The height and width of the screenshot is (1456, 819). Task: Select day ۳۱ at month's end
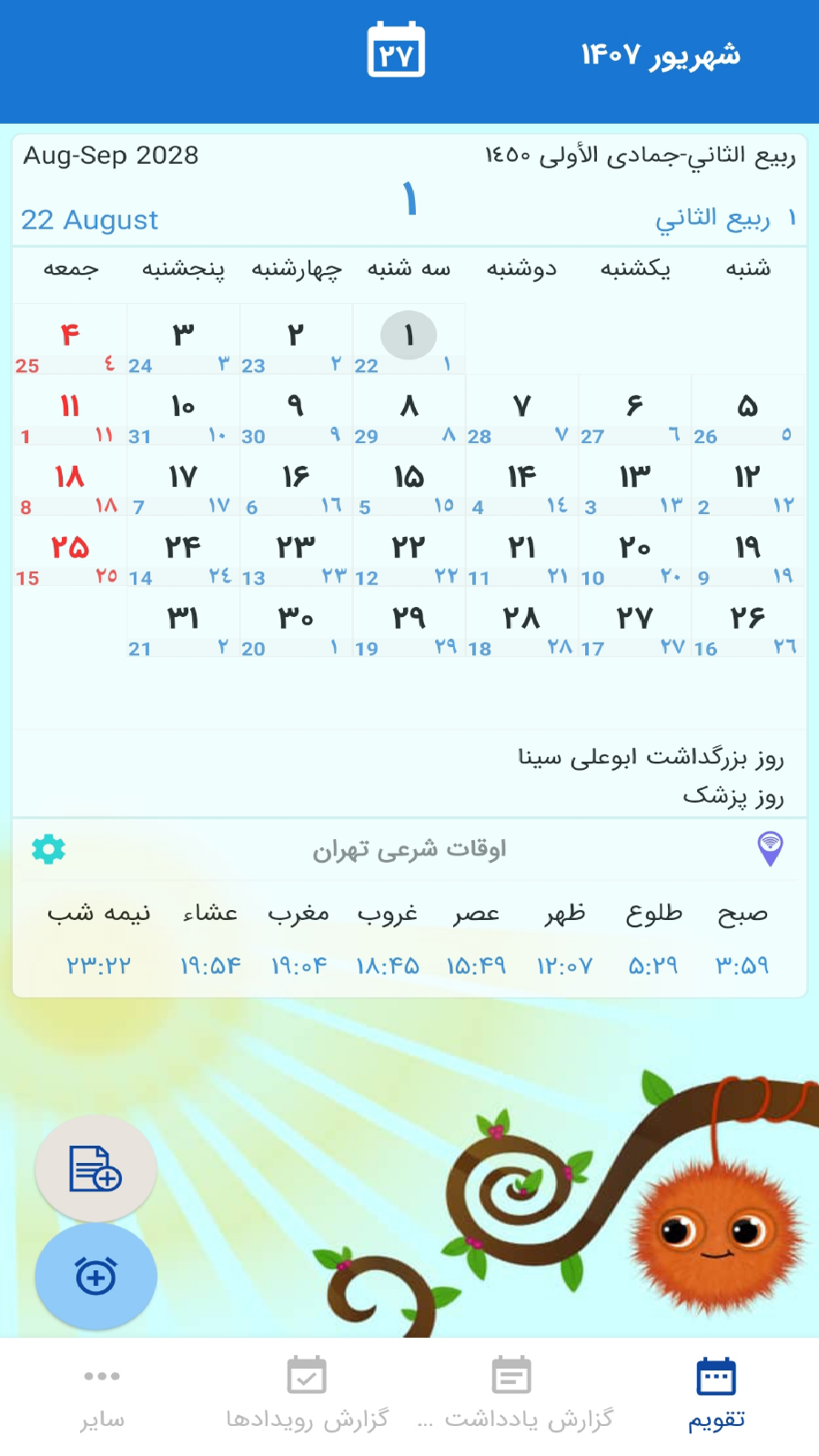click(182, 618)
